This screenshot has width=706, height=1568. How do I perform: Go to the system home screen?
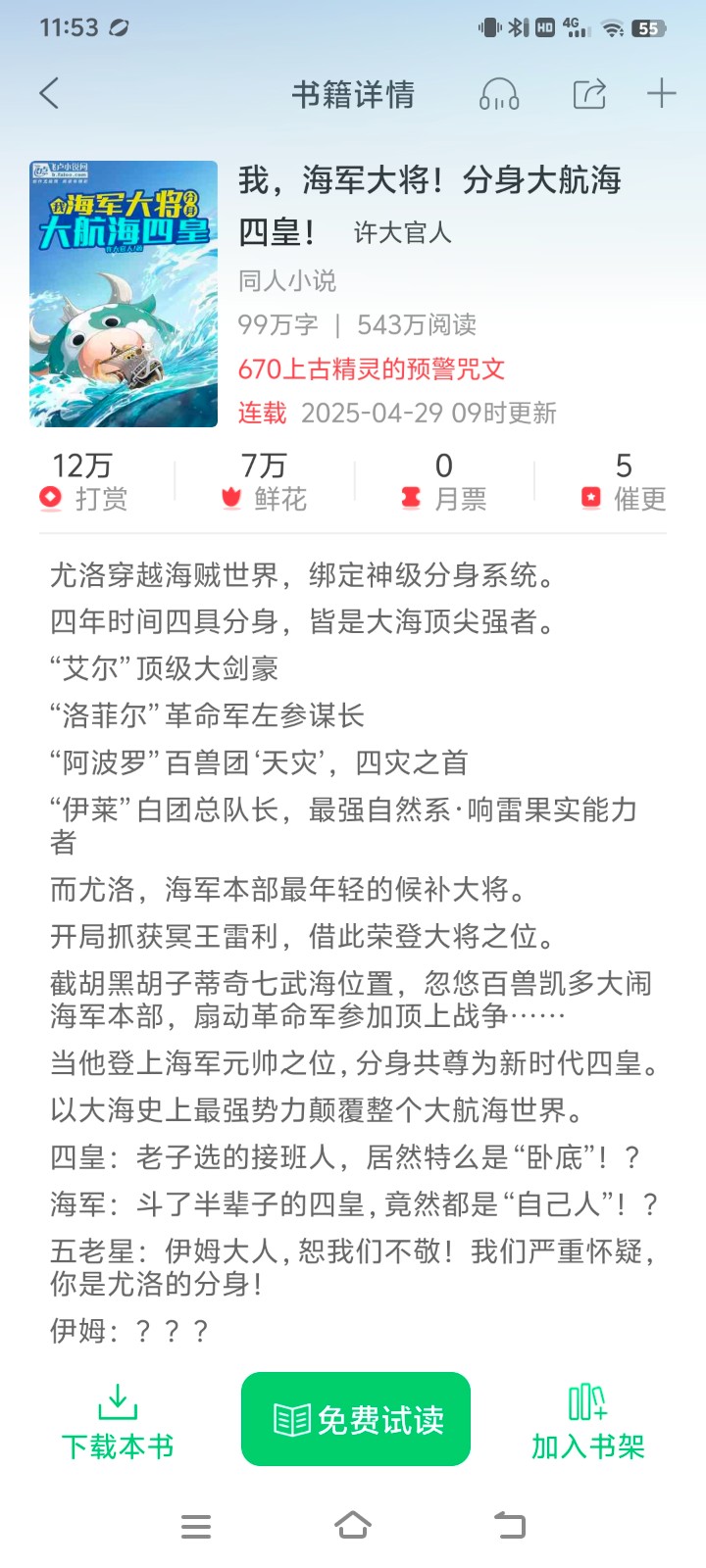click(x=353, y=1526)
